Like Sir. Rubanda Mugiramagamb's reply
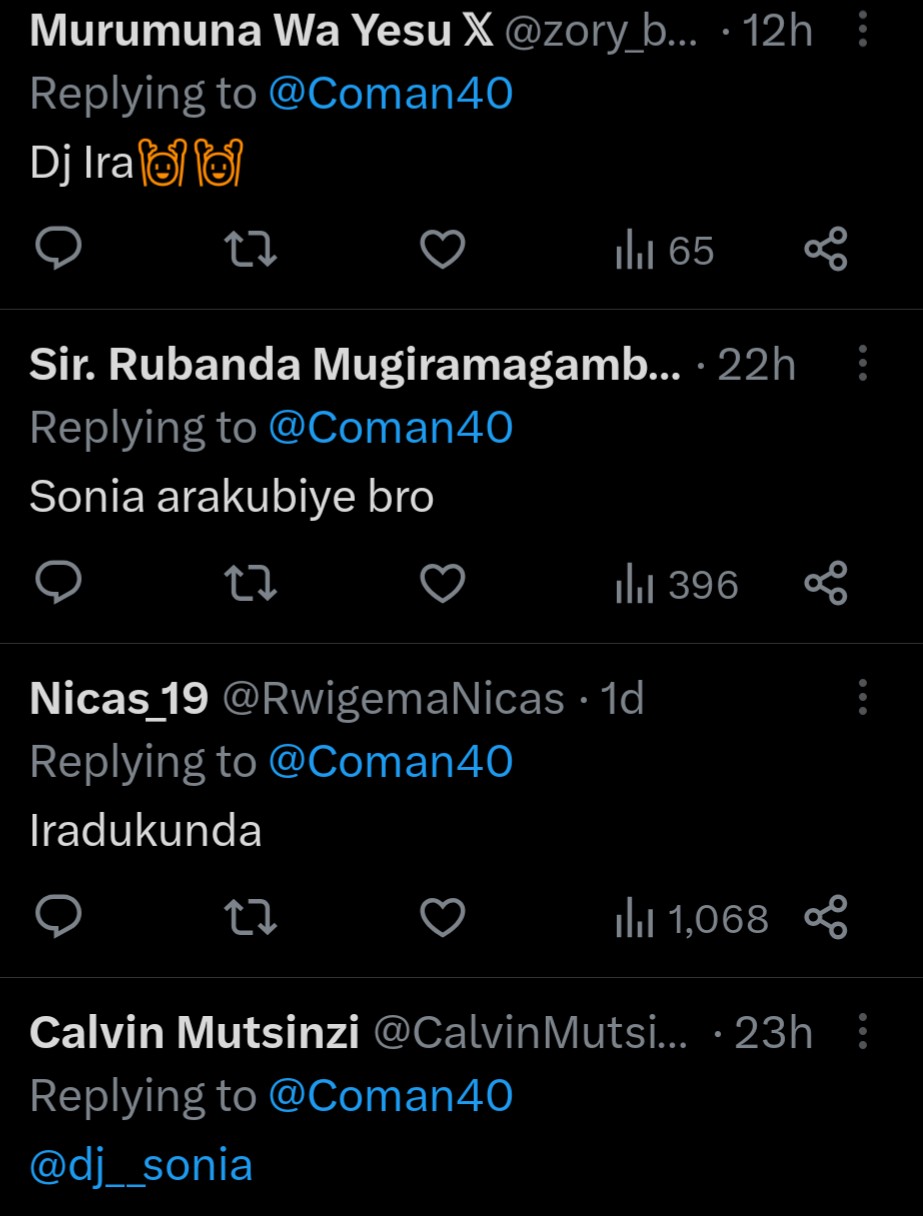Image resolution: width=923 pixels, height=1216 pixels. click(x=441, y=584)
